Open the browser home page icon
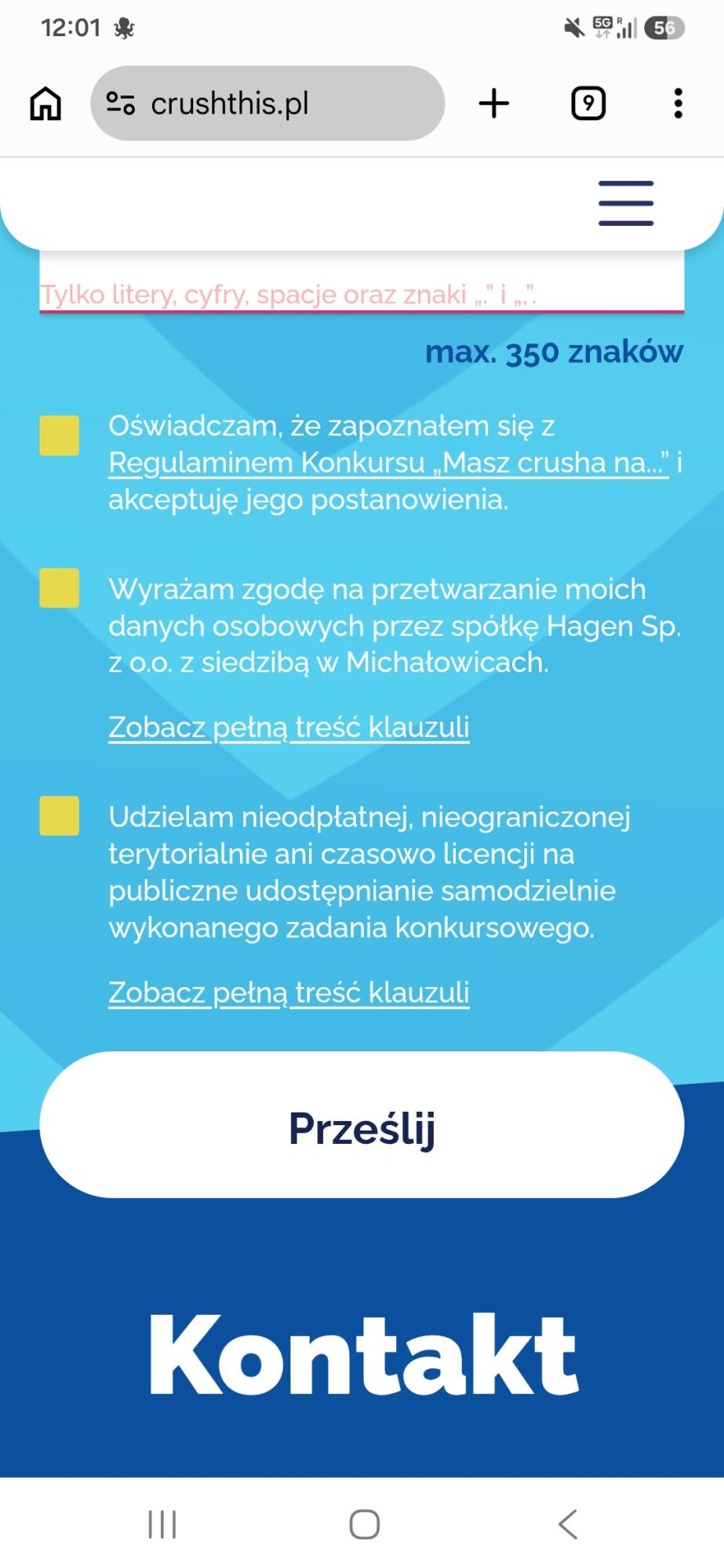 [45, 103]
